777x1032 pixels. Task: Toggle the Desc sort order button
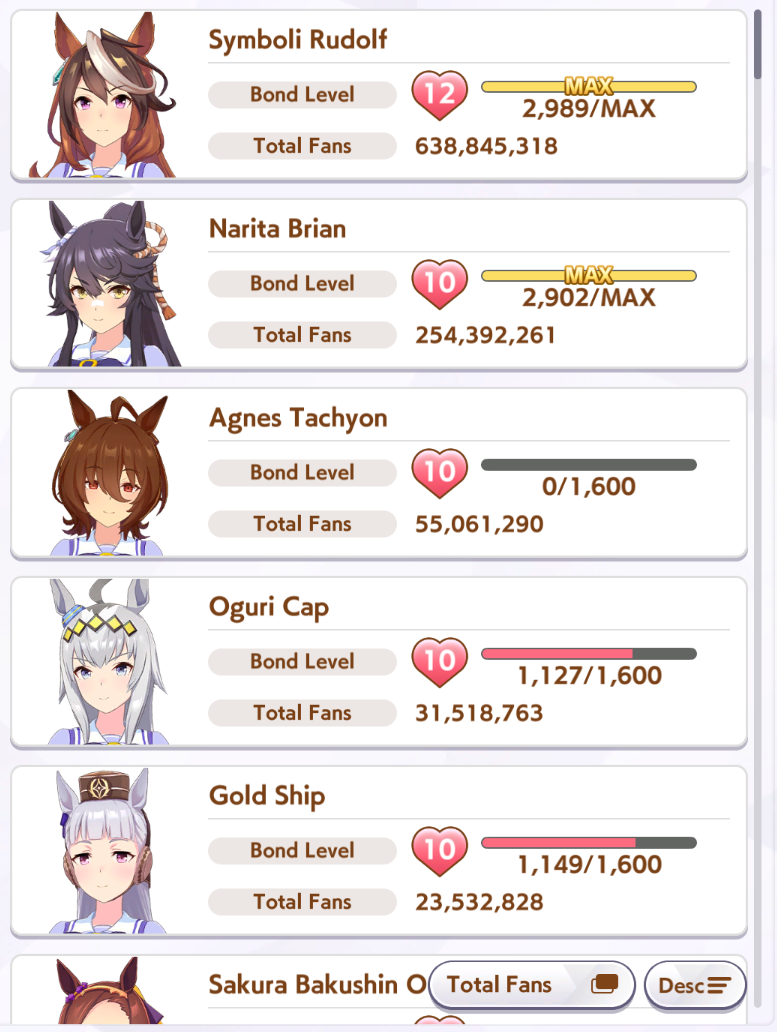(695, 985)
